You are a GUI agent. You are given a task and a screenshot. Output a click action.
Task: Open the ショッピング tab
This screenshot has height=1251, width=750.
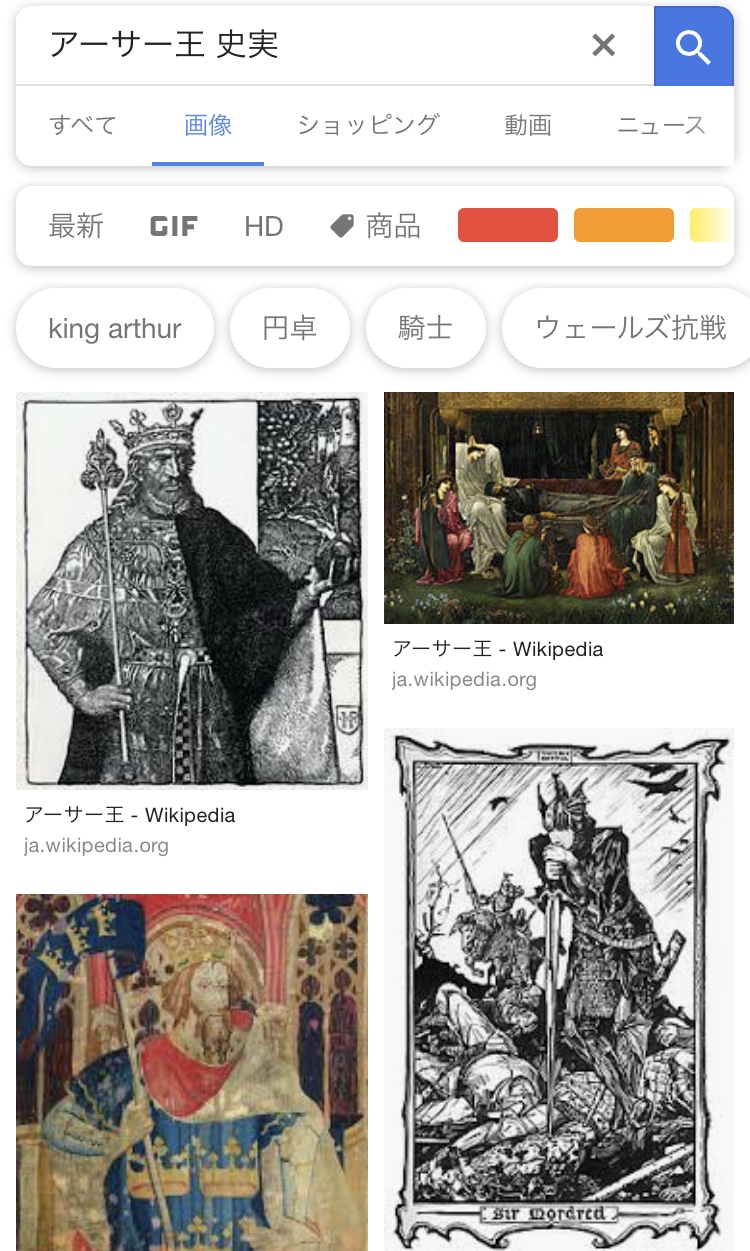tap(368, 125)
